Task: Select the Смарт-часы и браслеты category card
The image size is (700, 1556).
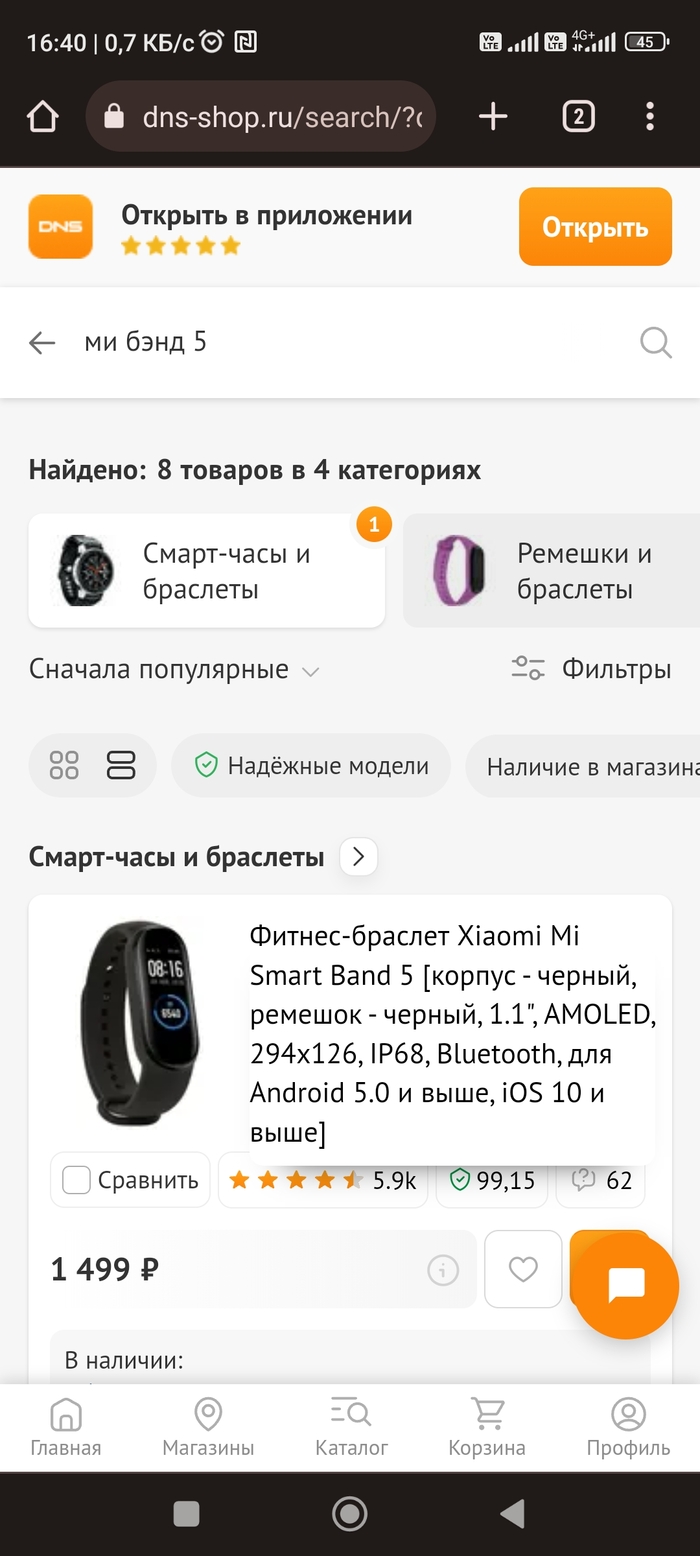Action: tap(207, 571)
